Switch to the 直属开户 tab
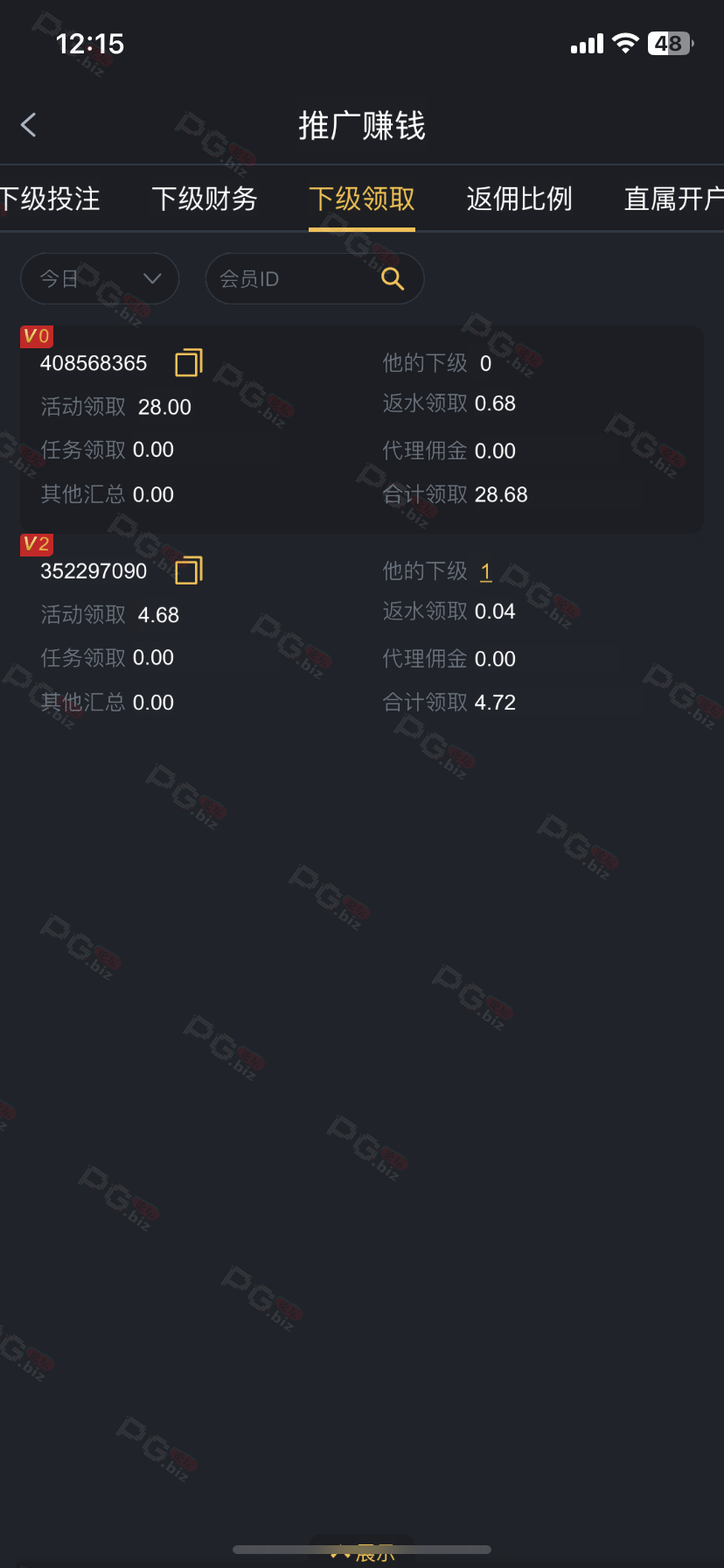 (x=673, y=199)
